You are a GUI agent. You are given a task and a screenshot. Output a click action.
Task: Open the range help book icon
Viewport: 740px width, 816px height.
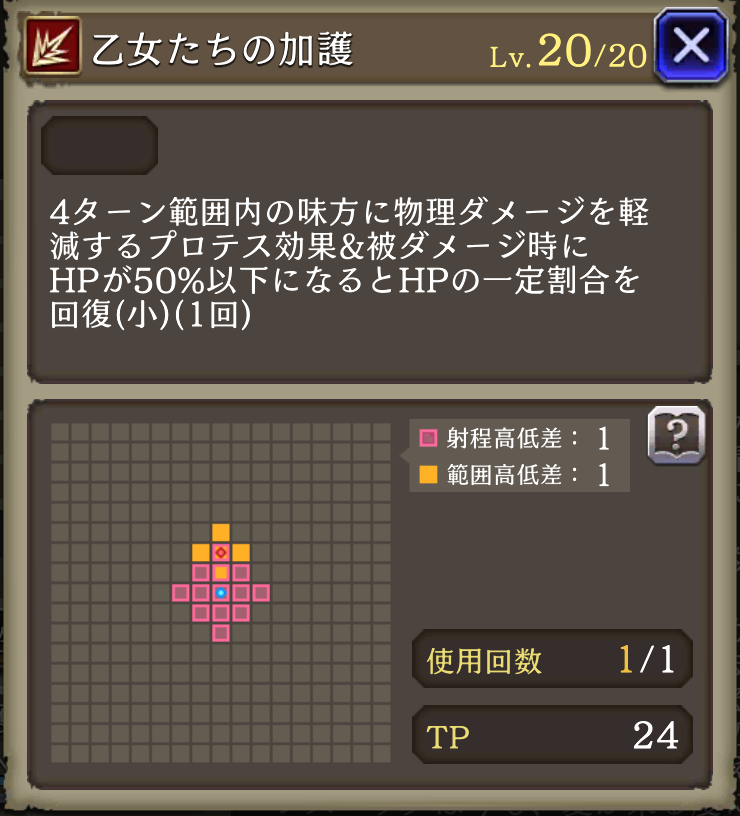tap(676, 436)
